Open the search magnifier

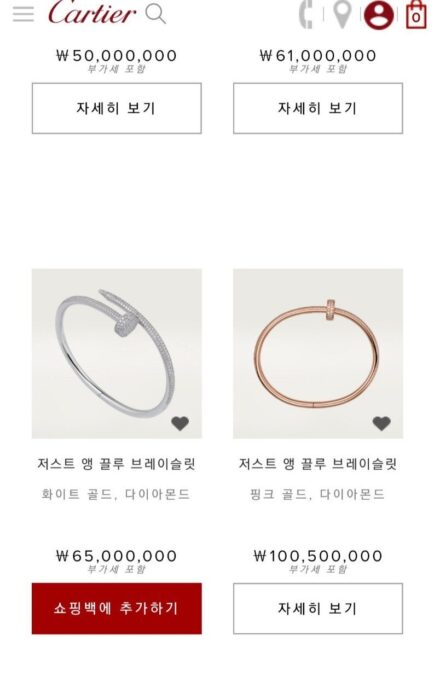click(x=156, y=14)
